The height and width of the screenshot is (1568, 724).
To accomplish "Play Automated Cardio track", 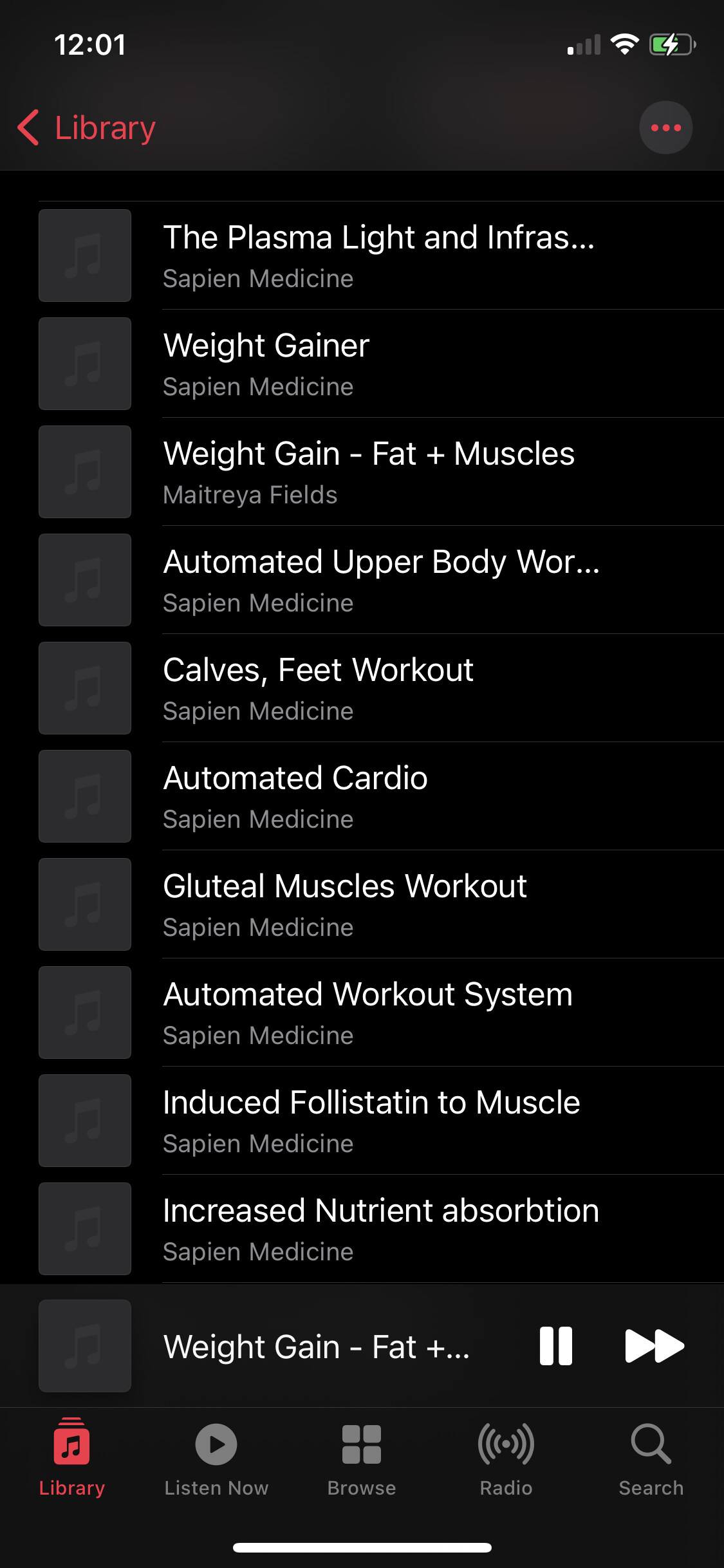I will [381, 796].
